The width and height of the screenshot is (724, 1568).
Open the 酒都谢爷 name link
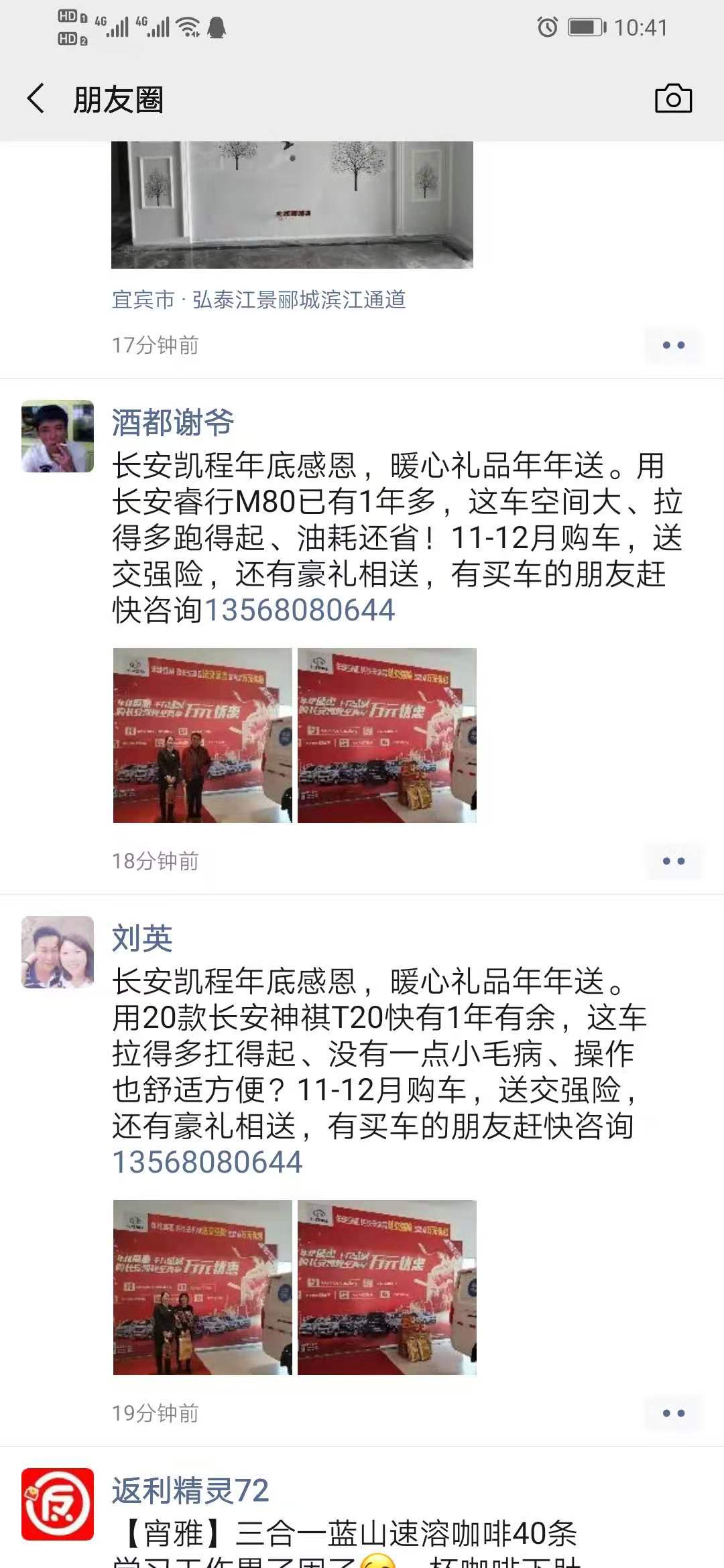(x=172, y=423)
